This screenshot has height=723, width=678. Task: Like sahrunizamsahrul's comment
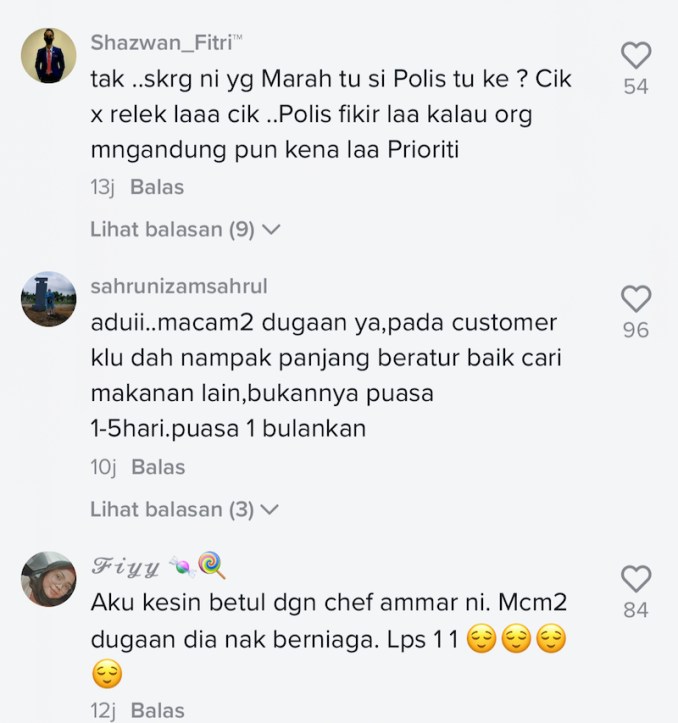click(x=636, y=299)
